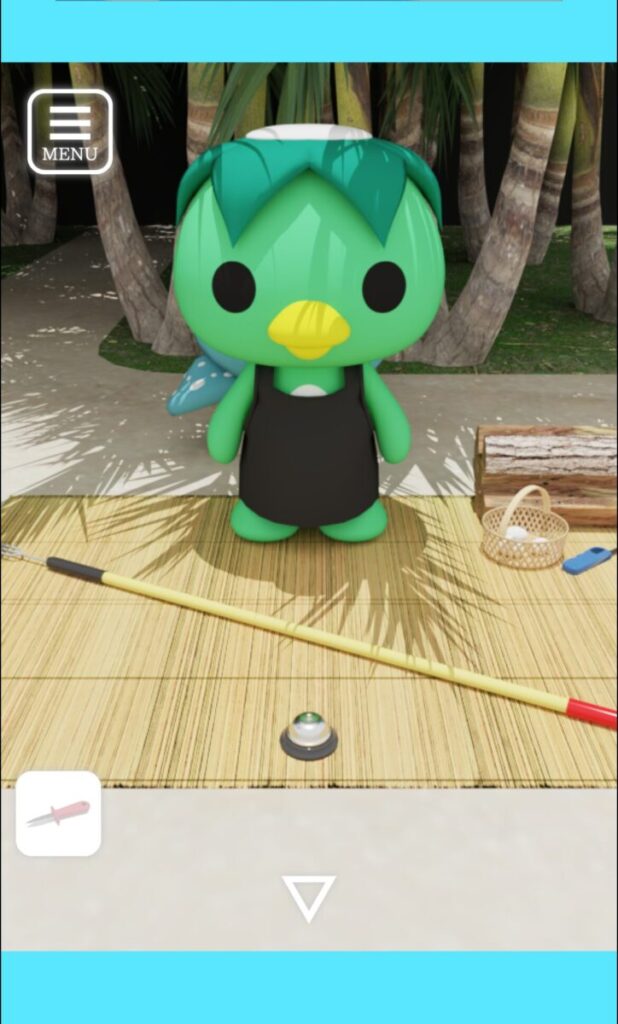Inspect the basket with eggs
Image resolution: width=618 pixels, height=1024 pixels.
[x=525, y=528]
